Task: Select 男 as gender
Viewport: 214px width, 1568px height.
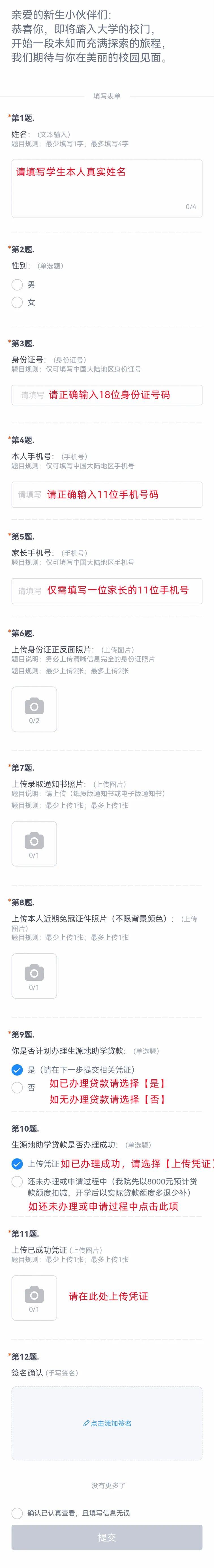Action: [x=18, y=284]
